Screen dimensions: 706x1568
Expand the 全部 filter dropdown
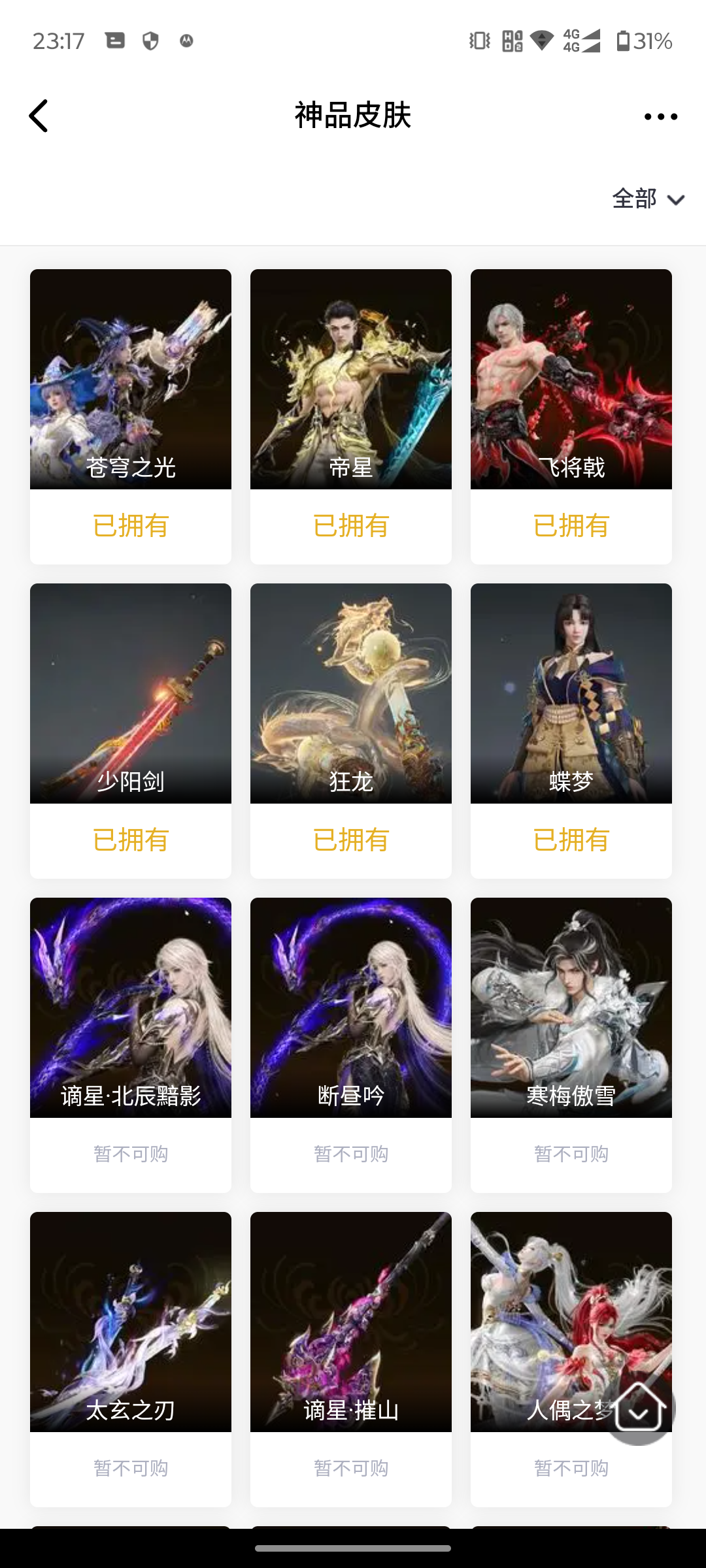tap(648, 199)
